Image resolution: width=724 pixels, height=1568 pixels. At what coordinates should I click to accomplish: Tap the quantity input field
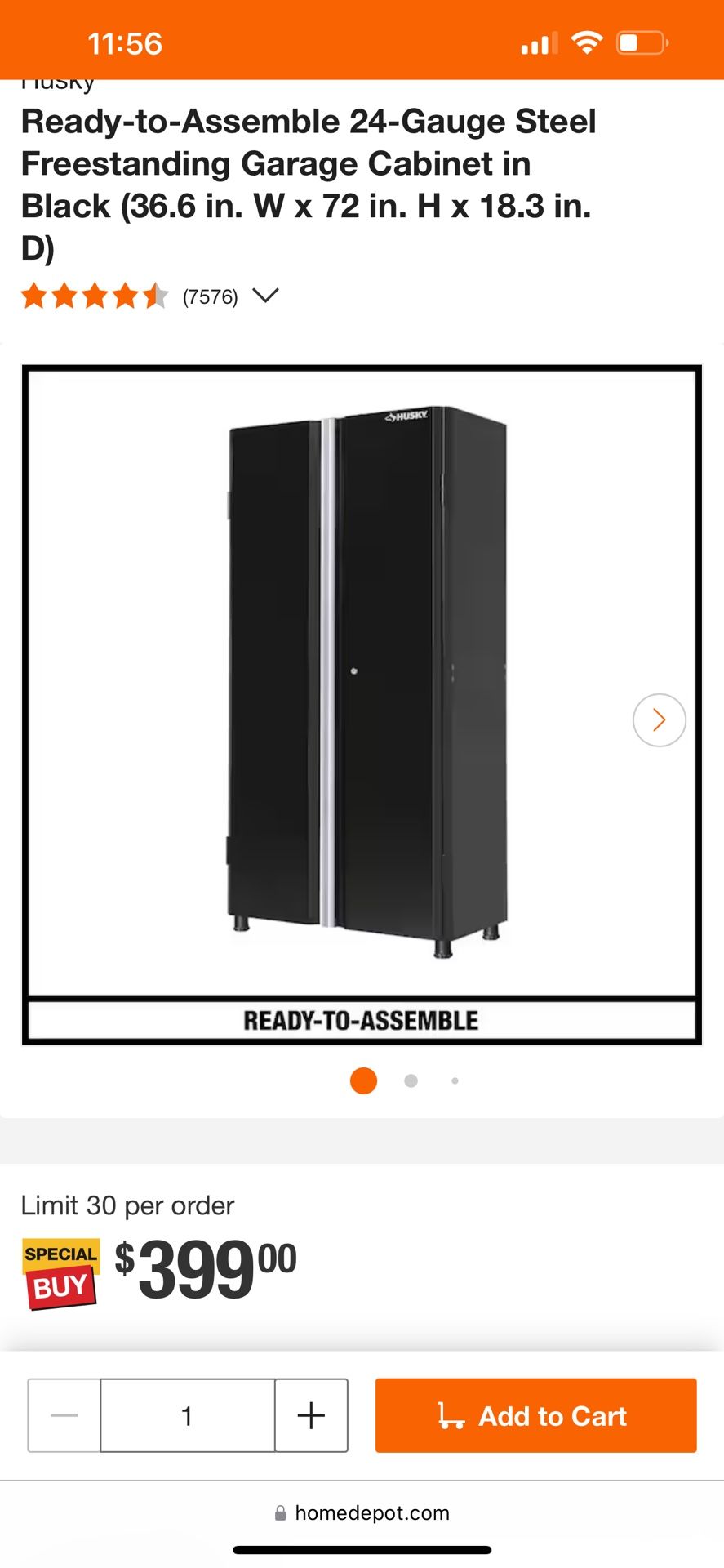pyautogui.click(x=187, y=1415)
